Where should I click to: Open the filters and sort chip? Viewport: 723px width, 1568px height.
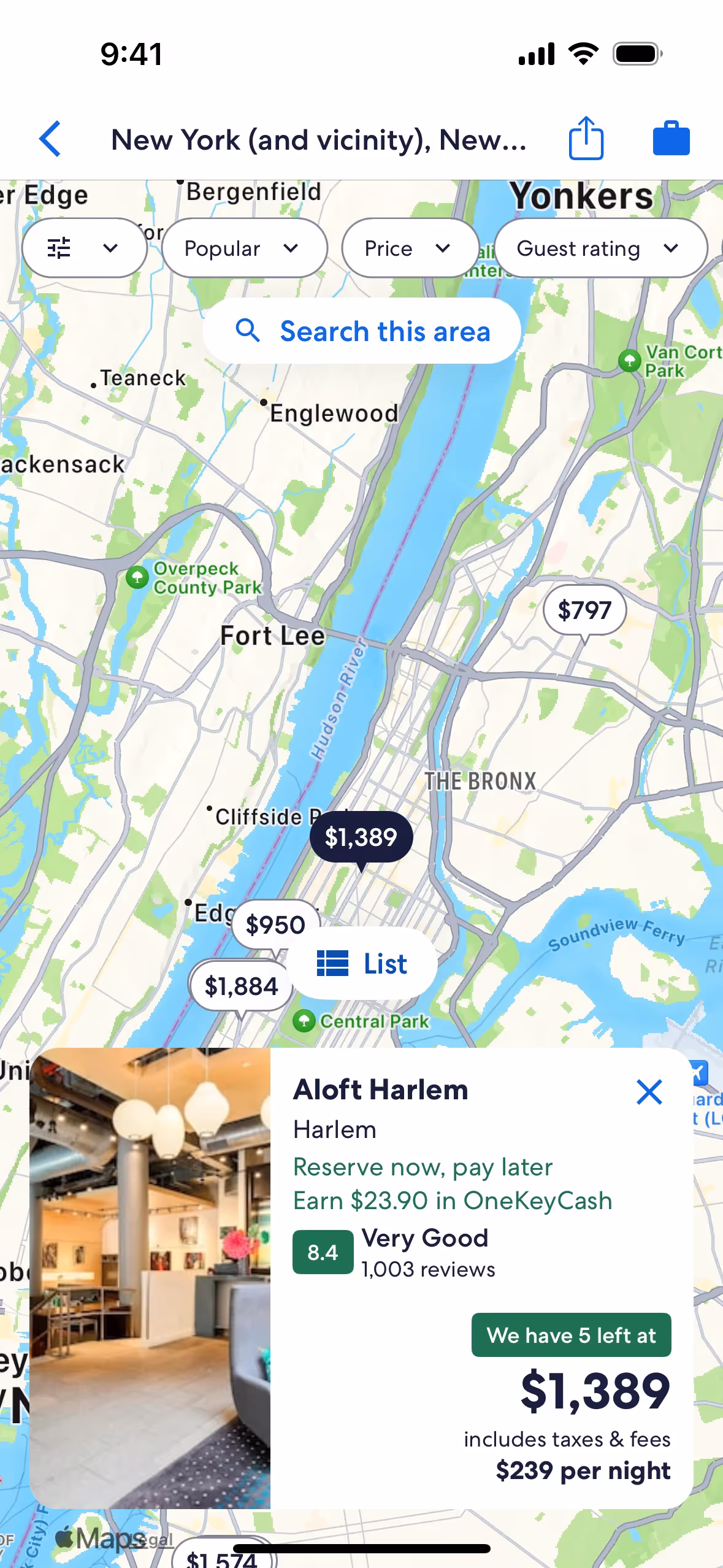tap(85, 248)
